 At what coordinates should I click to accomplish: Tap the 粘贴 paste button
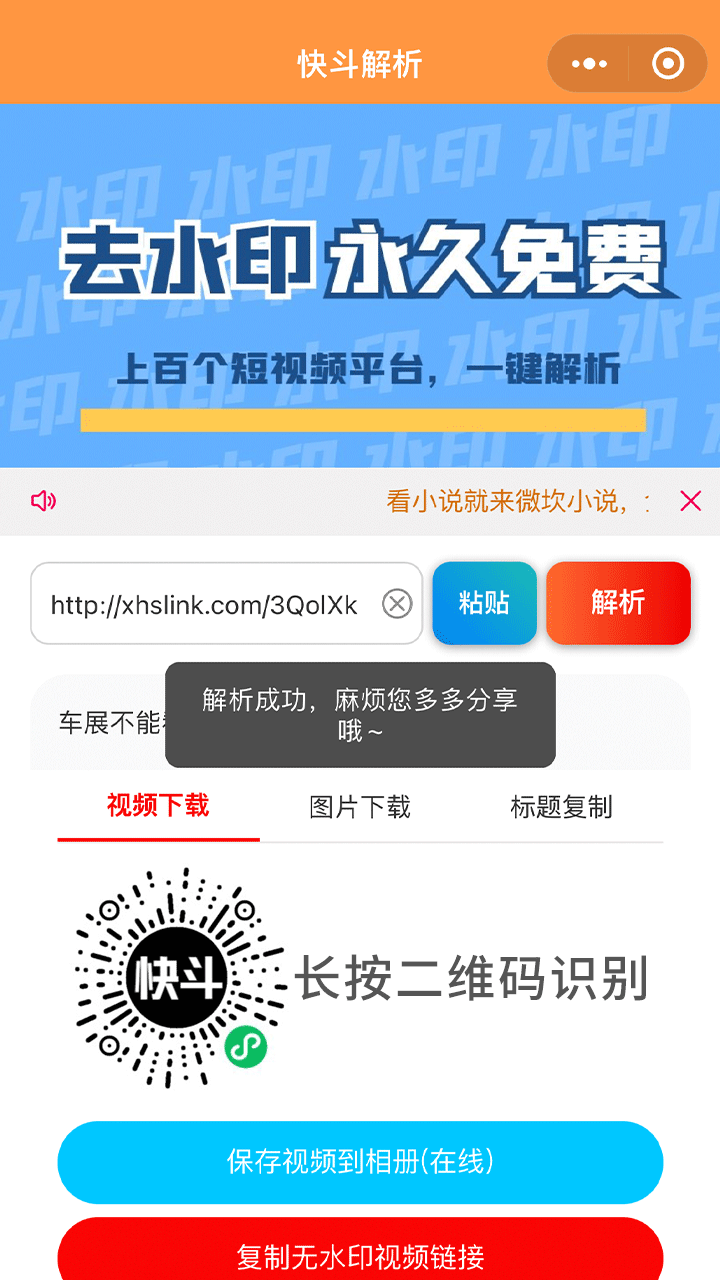click(x=484, y=603)
